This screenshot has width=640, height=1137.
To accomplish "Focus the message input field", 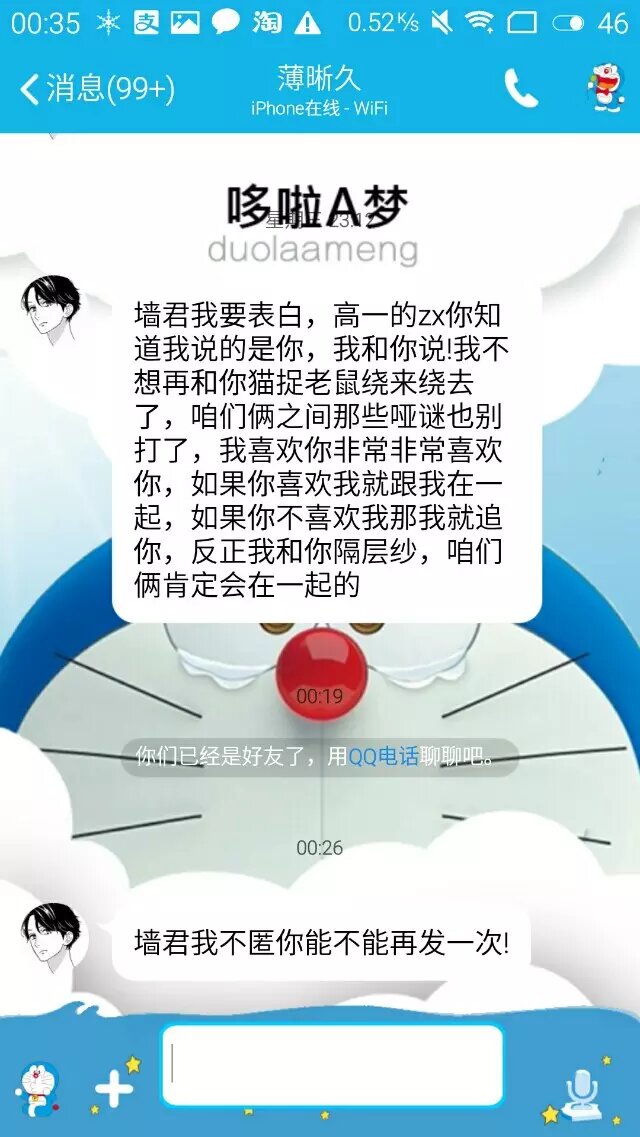I will click(x=332, y=1065).
